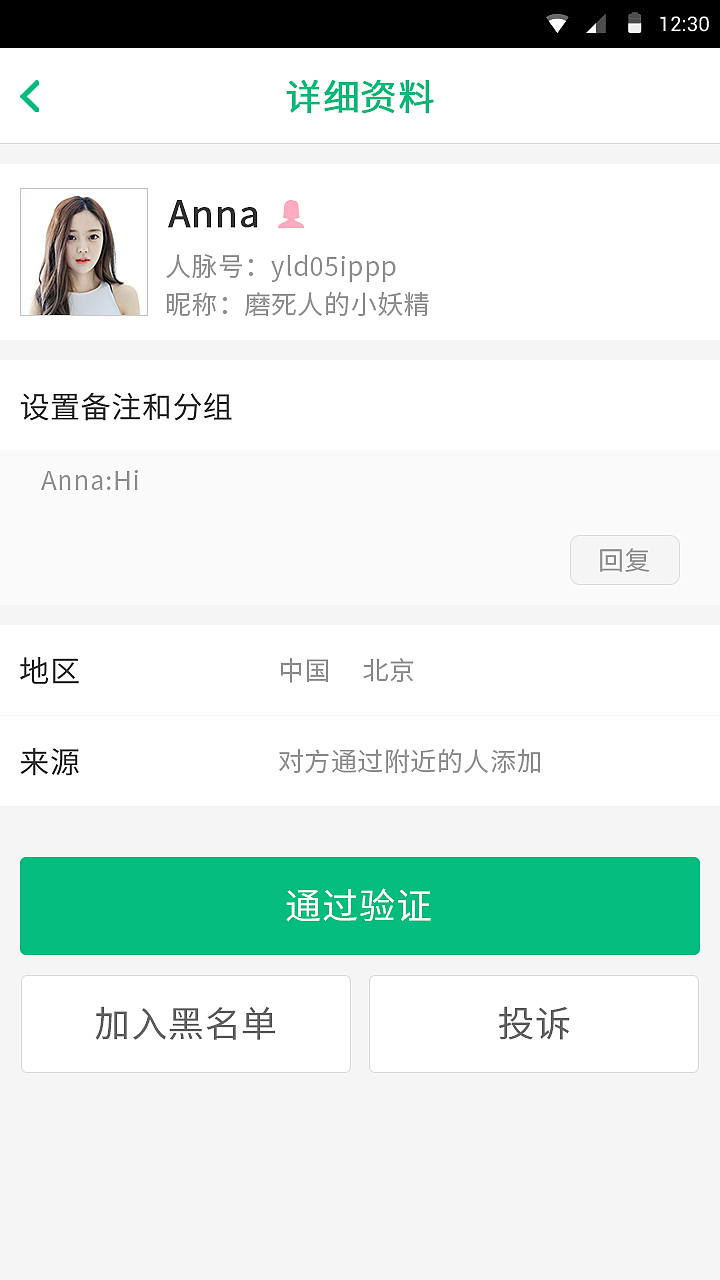Tap the 回复 reply button

click(624, 560)
